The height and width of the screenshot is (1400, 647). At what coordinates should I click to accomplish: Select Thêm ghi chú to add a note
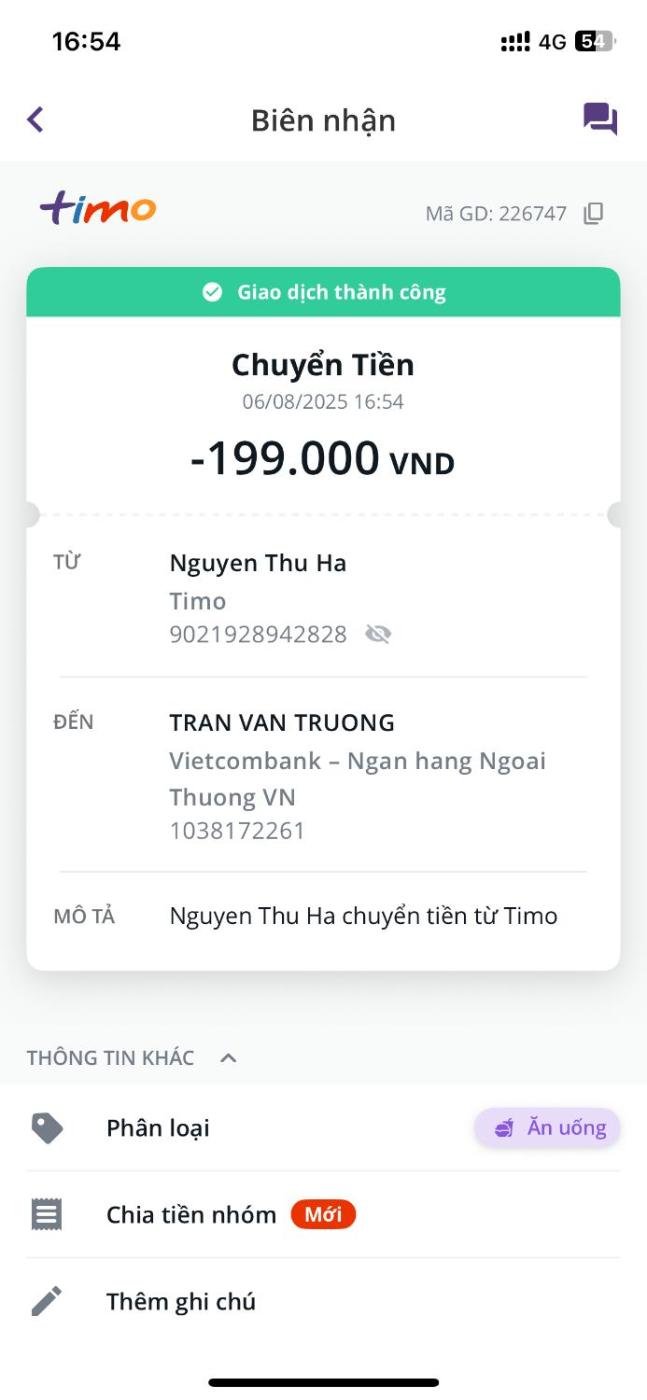(181, 1301)
